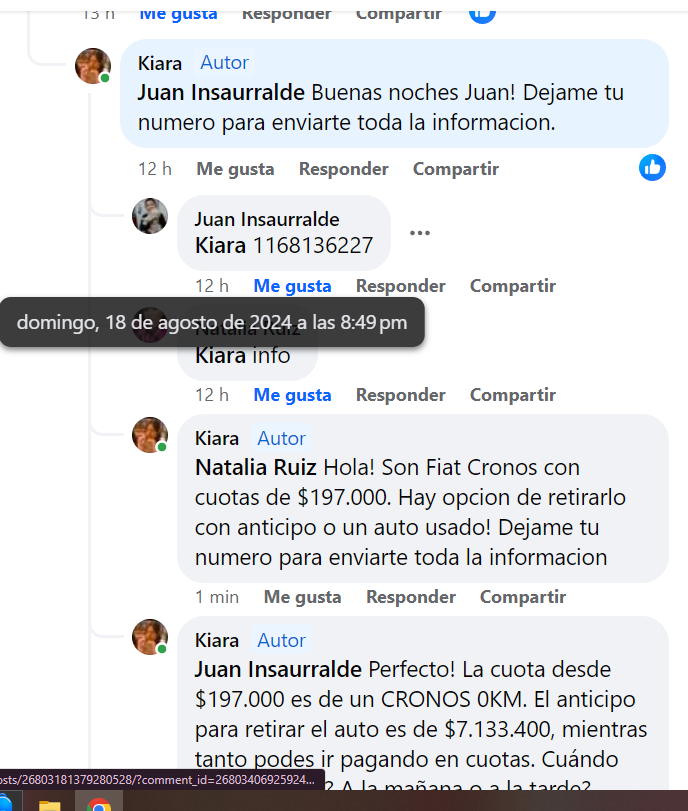
Task: Open Chrome from the taskbar
Action: (x=99, y=803)
